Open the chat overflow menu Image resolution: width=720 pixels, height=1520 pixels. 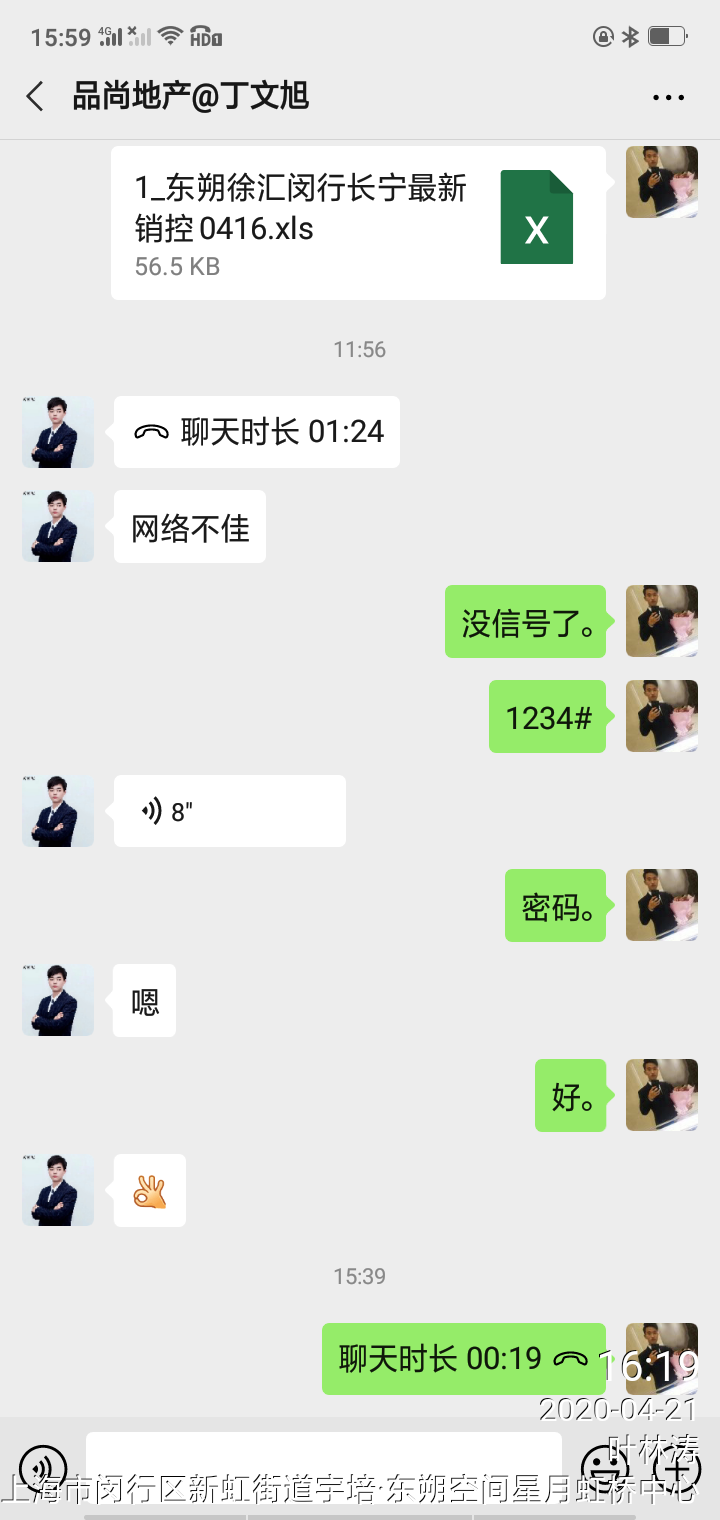667,97
